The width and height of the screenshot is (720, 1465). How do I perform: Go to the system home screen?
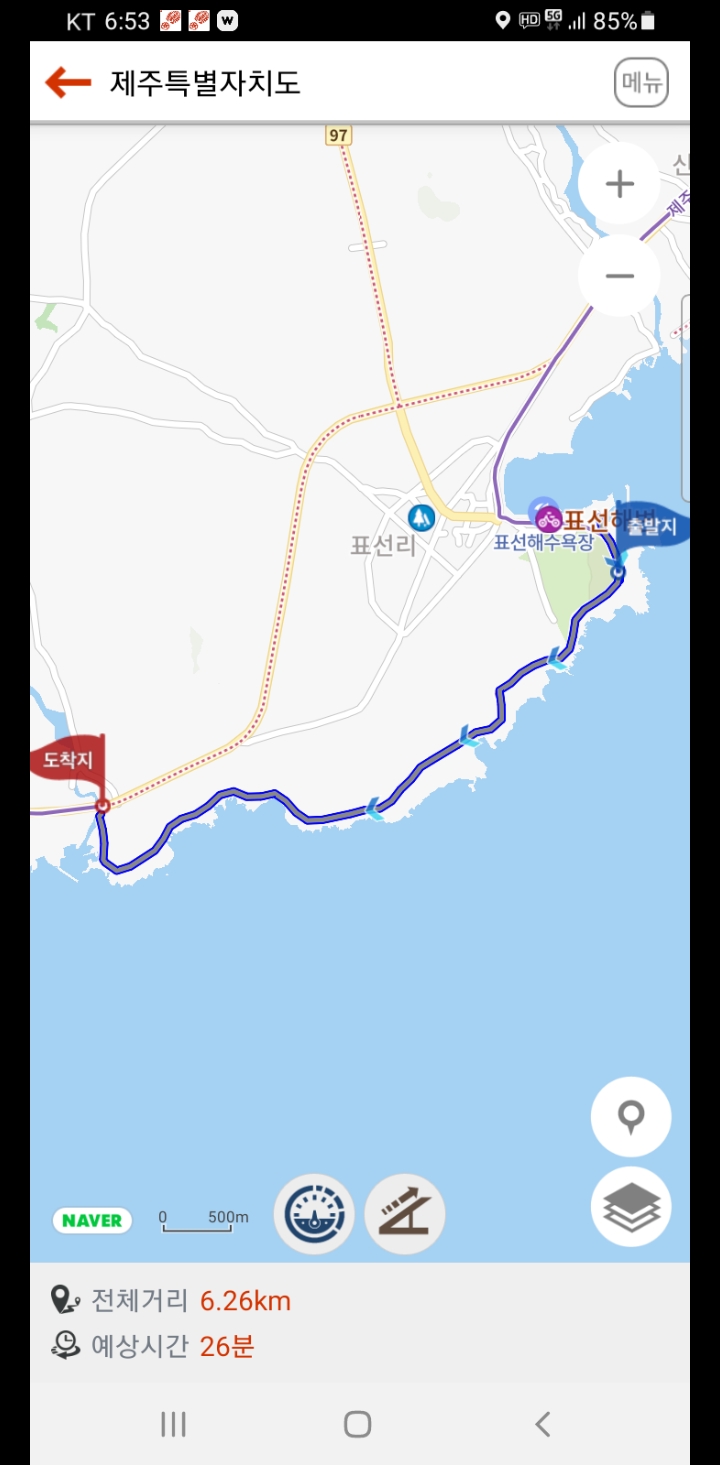coord(358,1424)
